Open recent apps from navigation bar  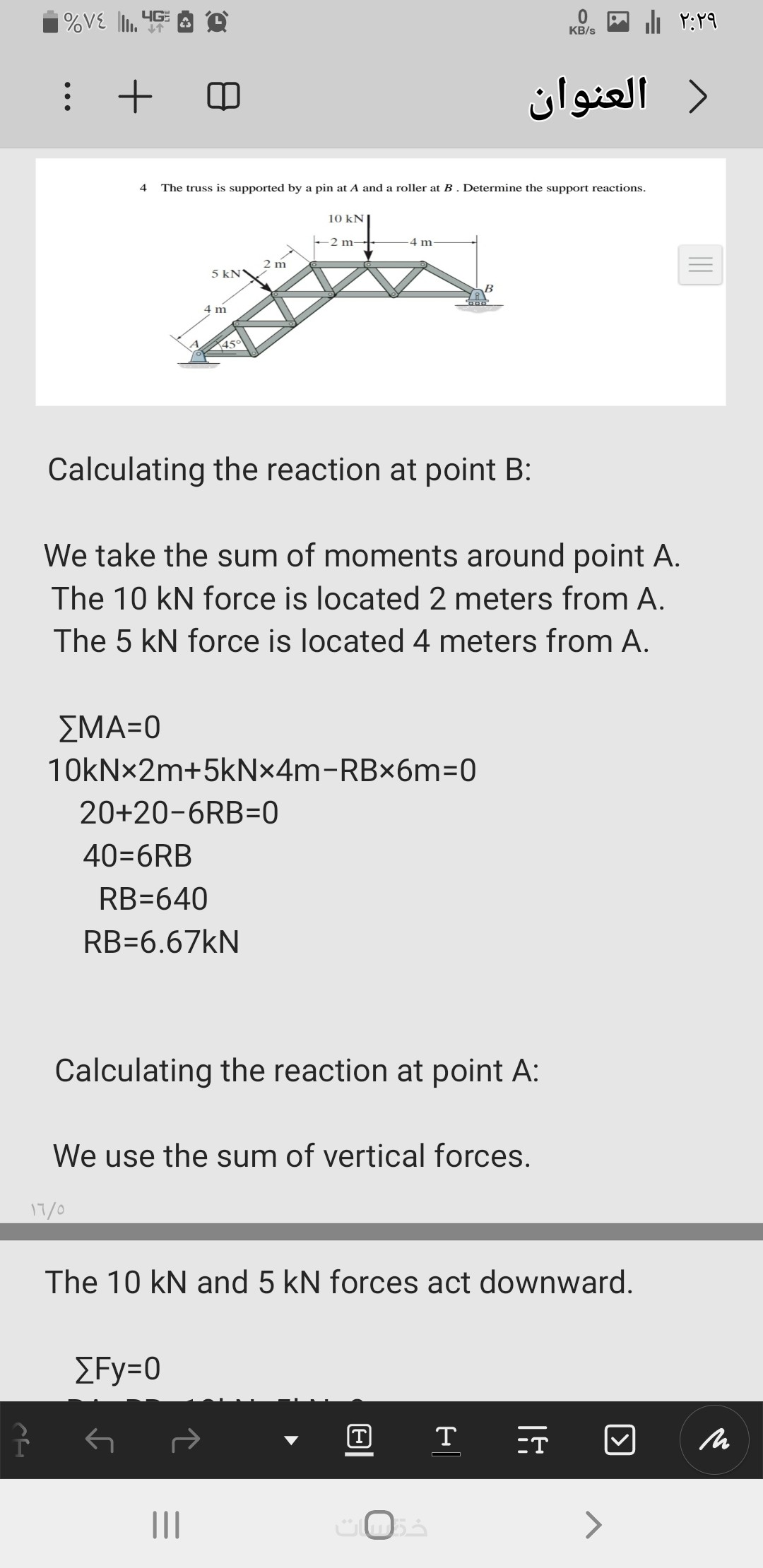167,1524
